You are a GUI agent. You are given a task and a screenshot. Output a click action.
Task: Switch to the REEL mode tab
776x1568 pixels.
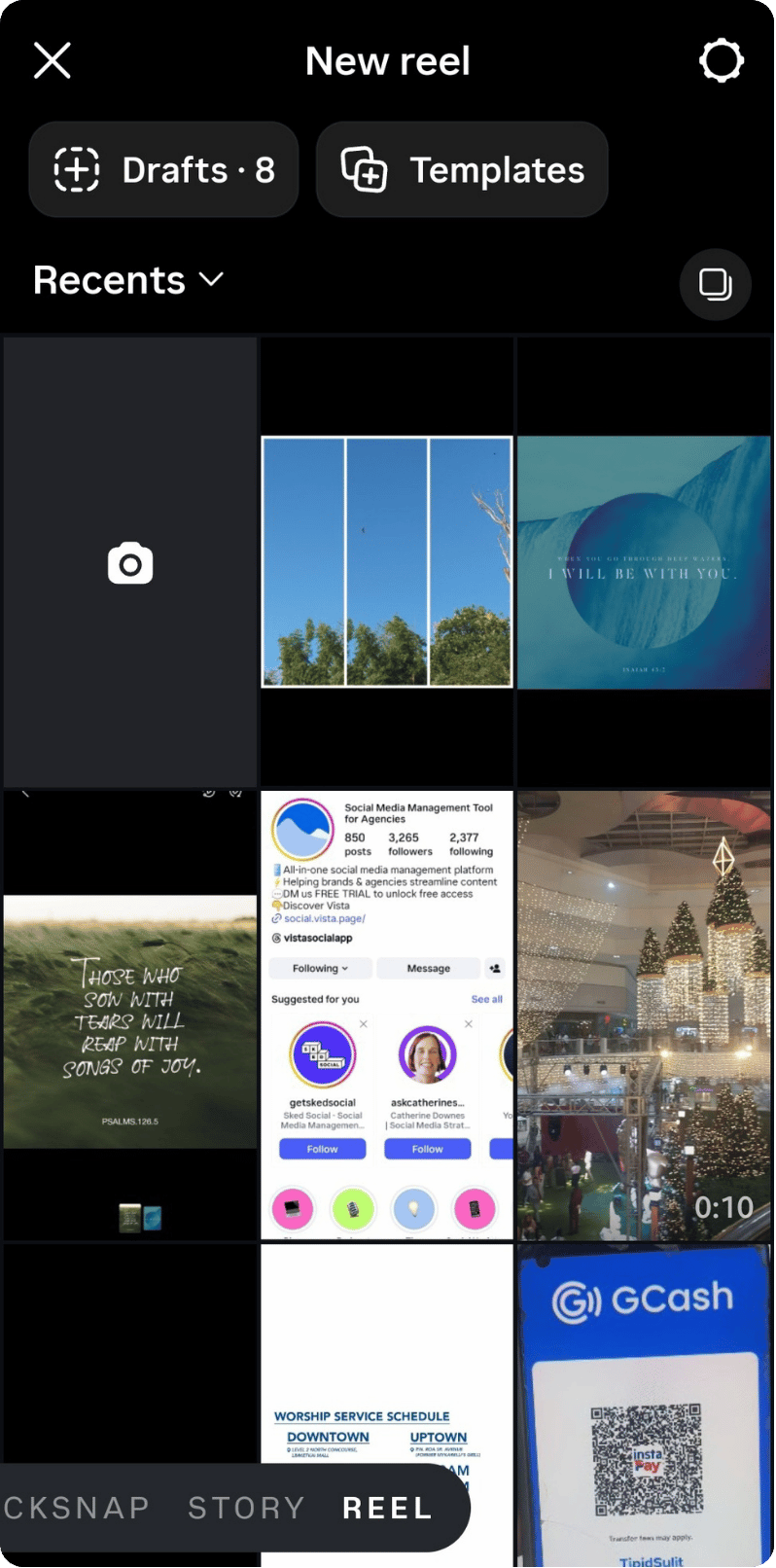tap(387, 1508)
